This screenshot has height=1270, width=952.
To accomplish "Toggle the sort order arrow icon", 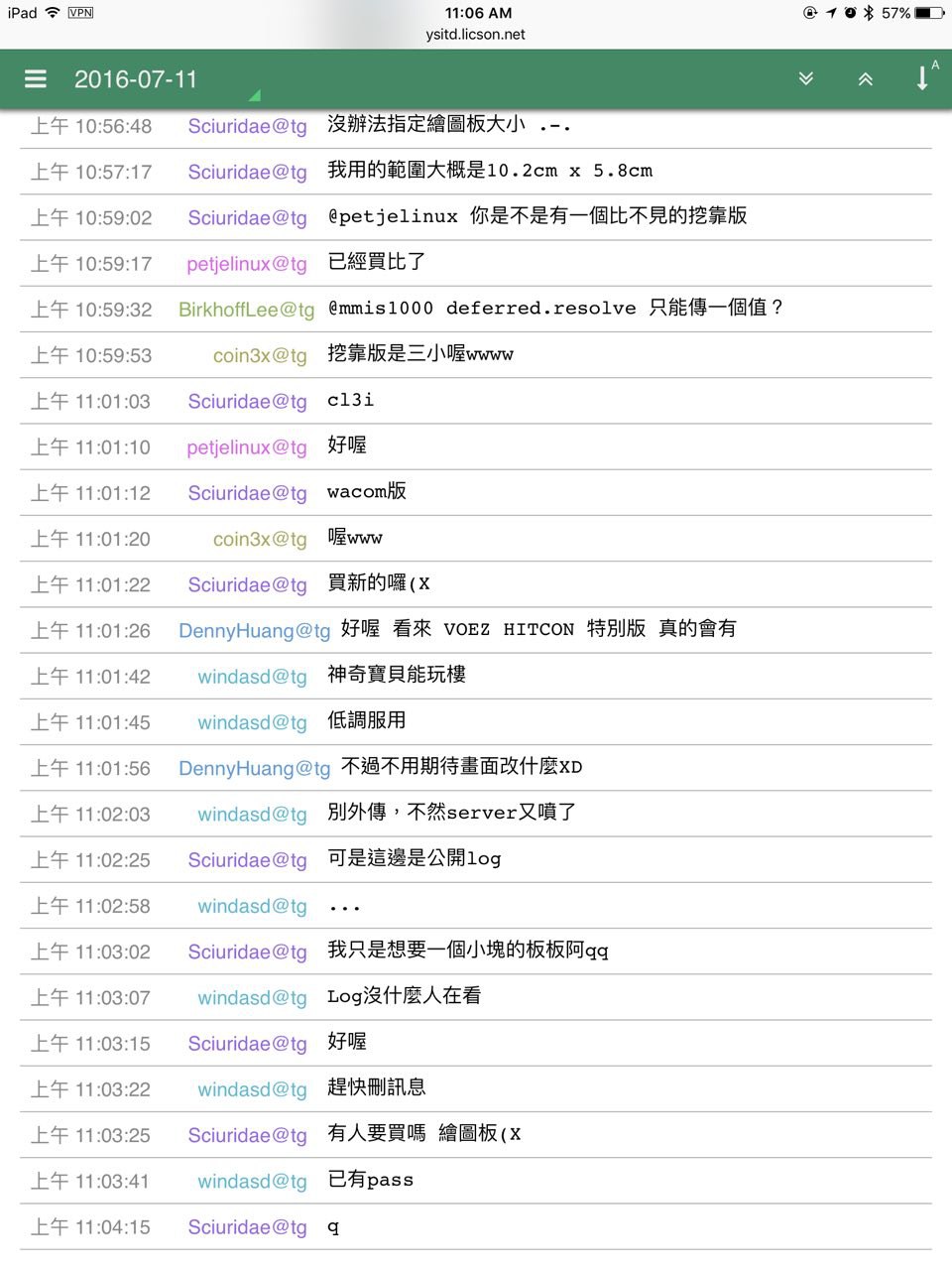I will click(924, 77).
